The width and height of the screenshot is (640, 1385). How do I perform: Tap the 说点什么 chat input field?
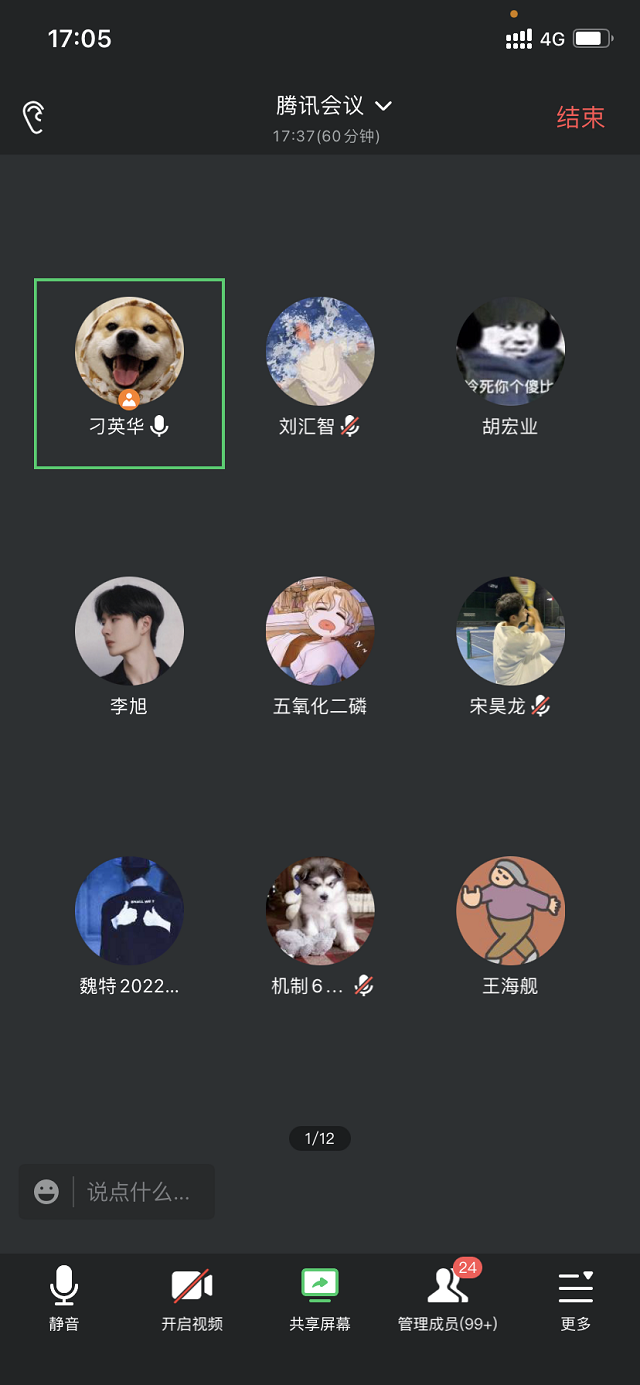(x=140, y=1192)
